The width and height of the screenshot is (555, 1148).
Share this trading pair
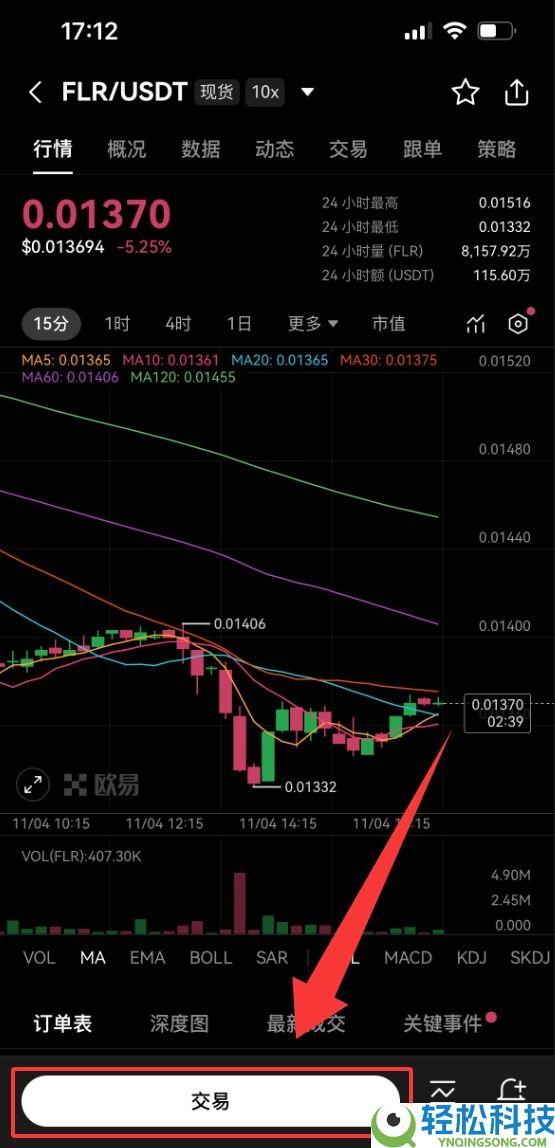click(x=517, y=92)
